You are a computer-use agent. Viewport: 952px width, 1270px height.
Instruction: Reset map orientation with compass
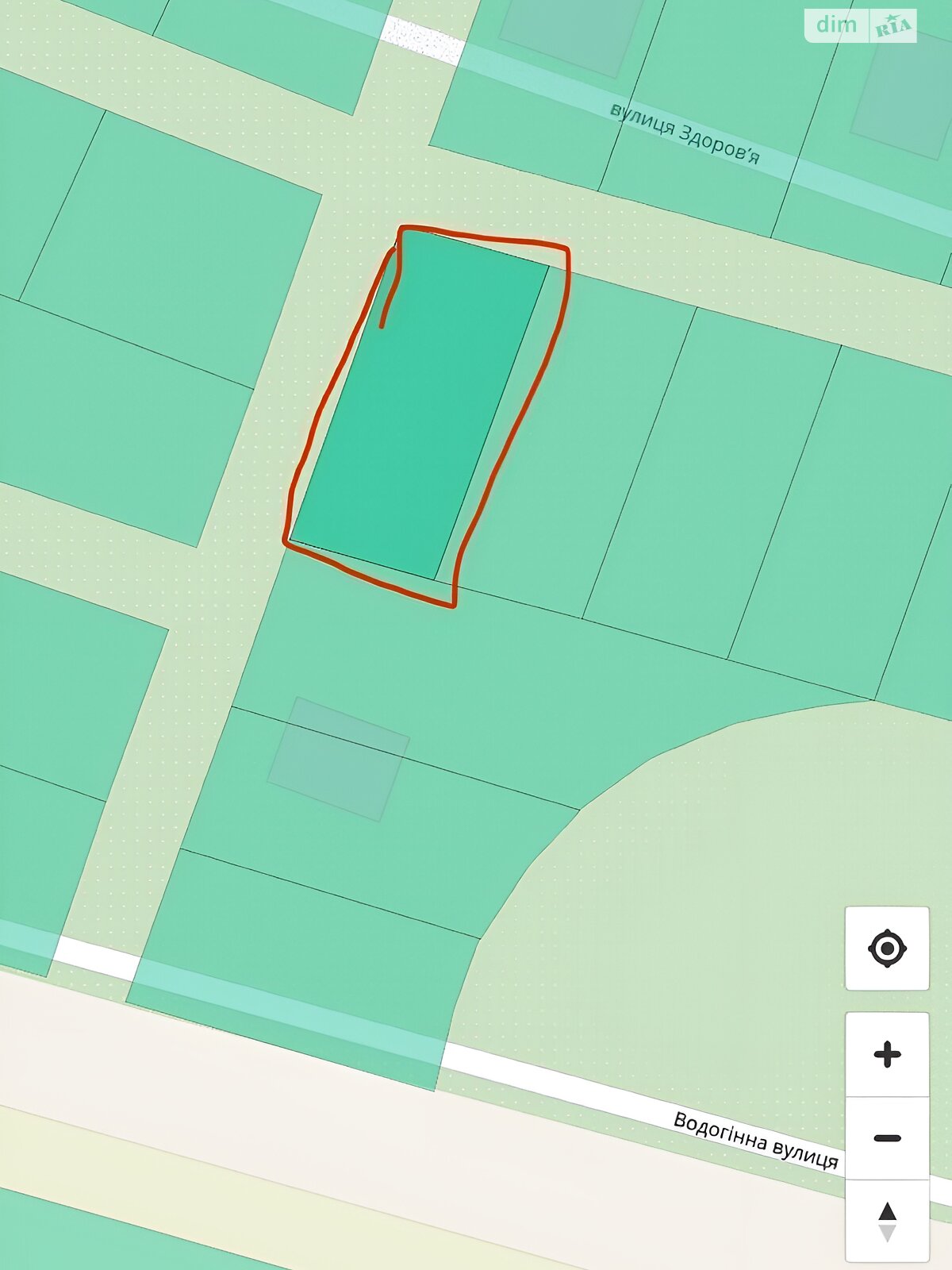pos(887,1222)
